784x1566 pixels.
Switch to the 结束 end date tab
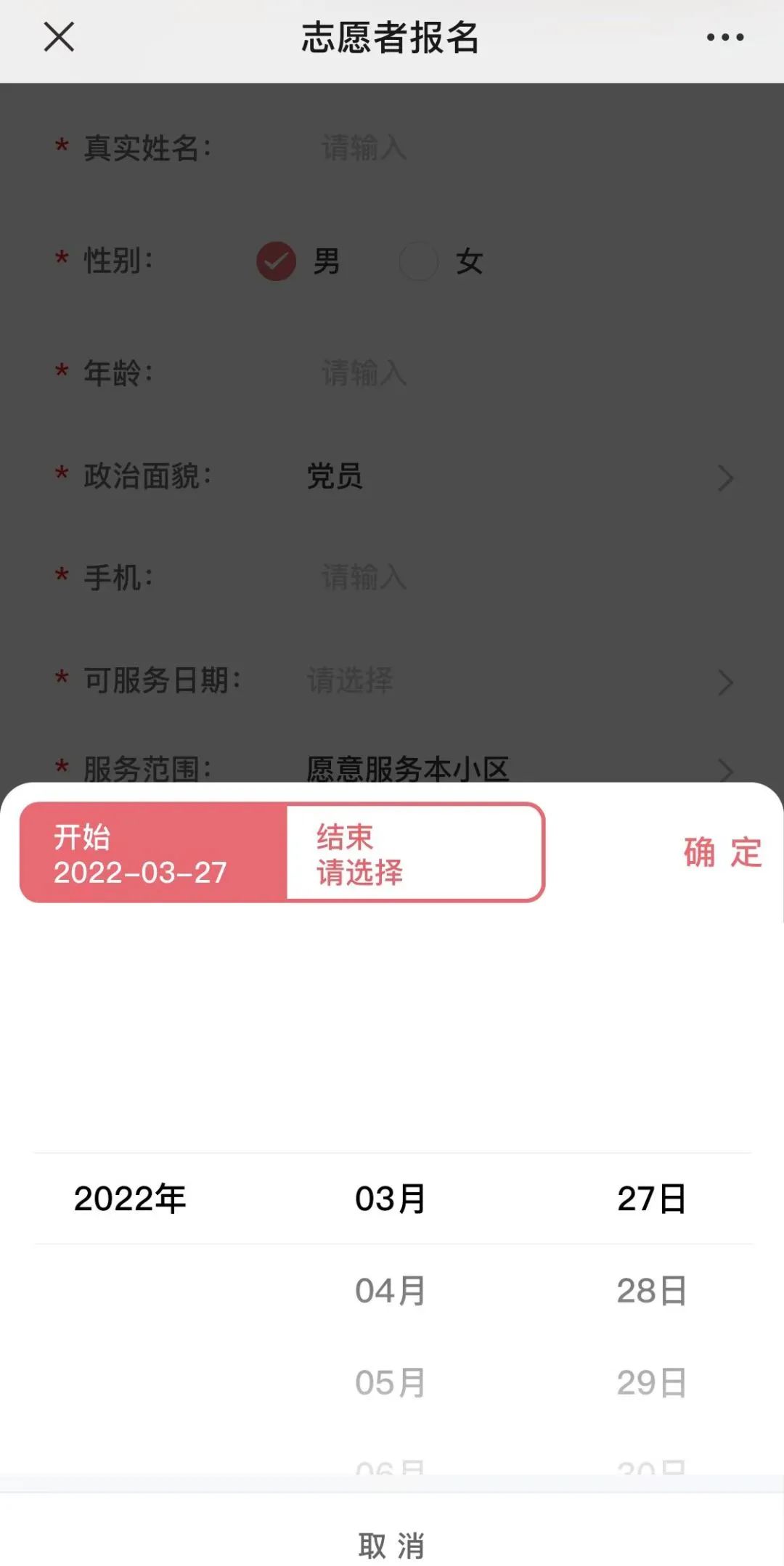coord(414,853)
